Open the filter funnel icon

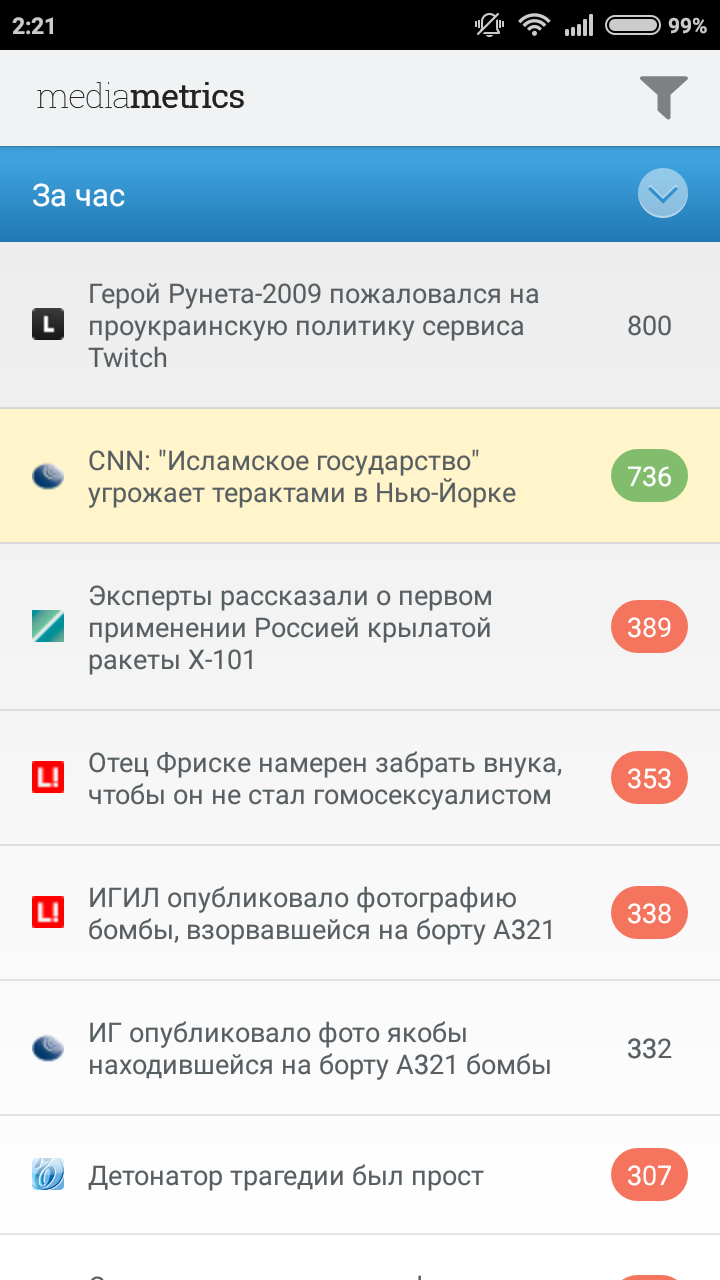pyautogui.click(x=664, y=97)
